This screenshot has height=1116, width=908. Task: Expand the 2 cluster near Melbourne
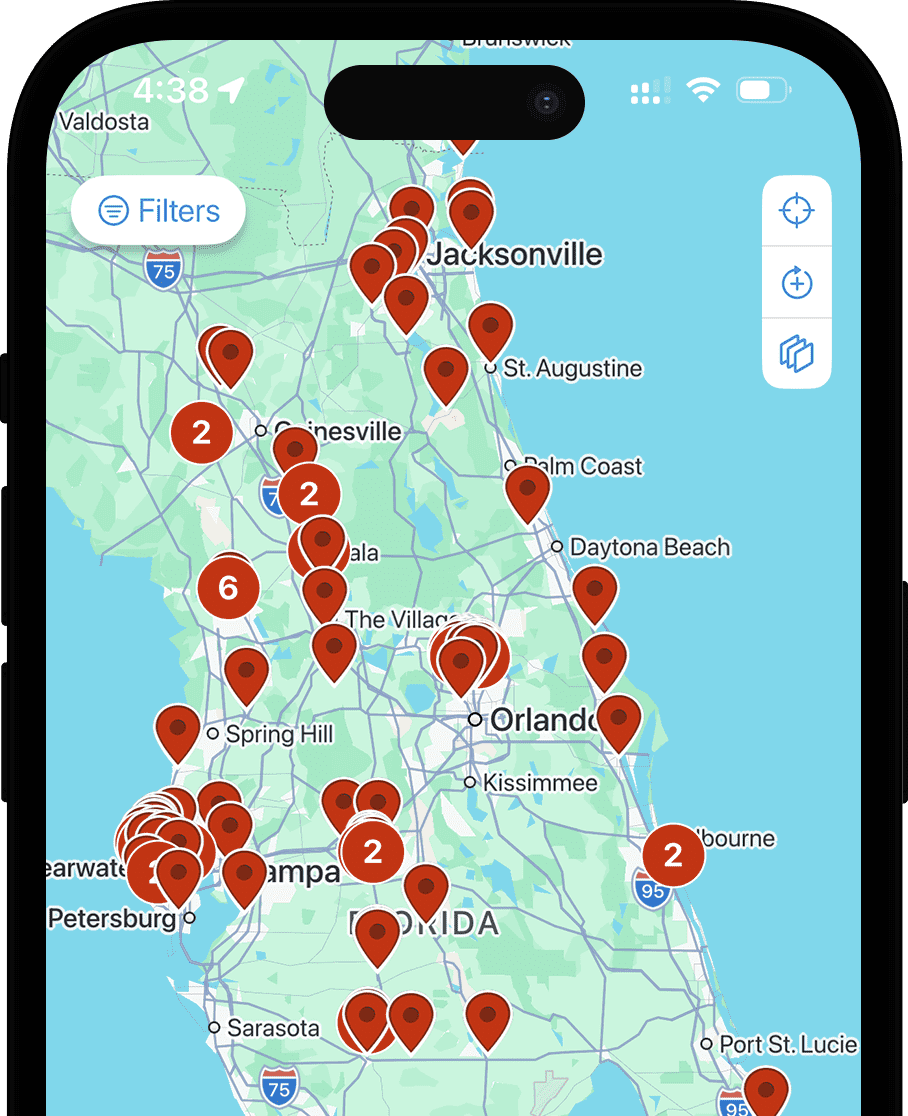point(673,855)
